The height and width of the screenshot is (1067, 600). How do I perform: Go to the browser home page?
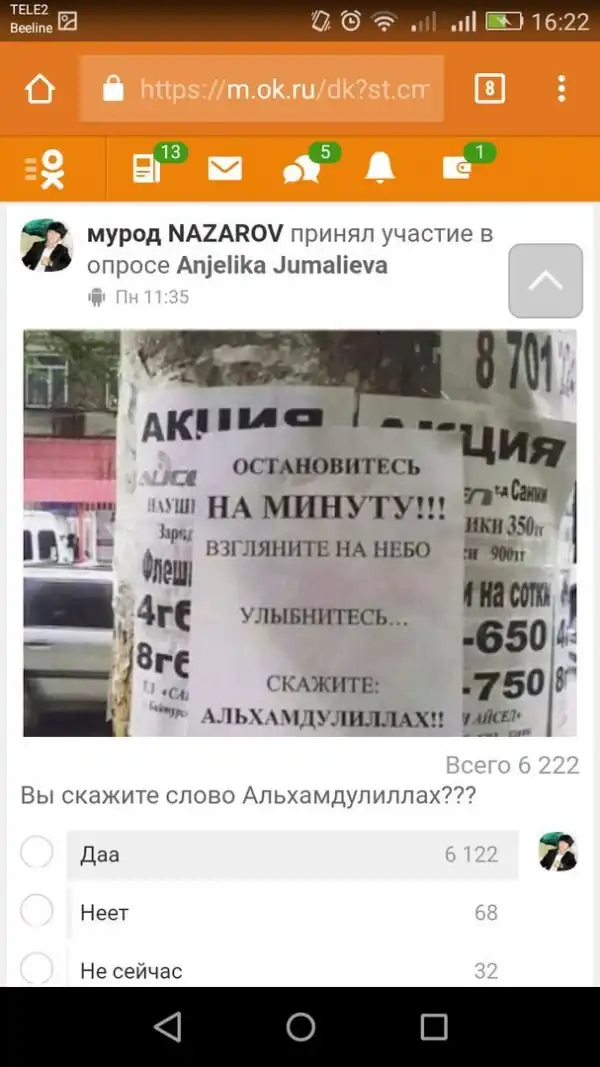coord(40,90)
